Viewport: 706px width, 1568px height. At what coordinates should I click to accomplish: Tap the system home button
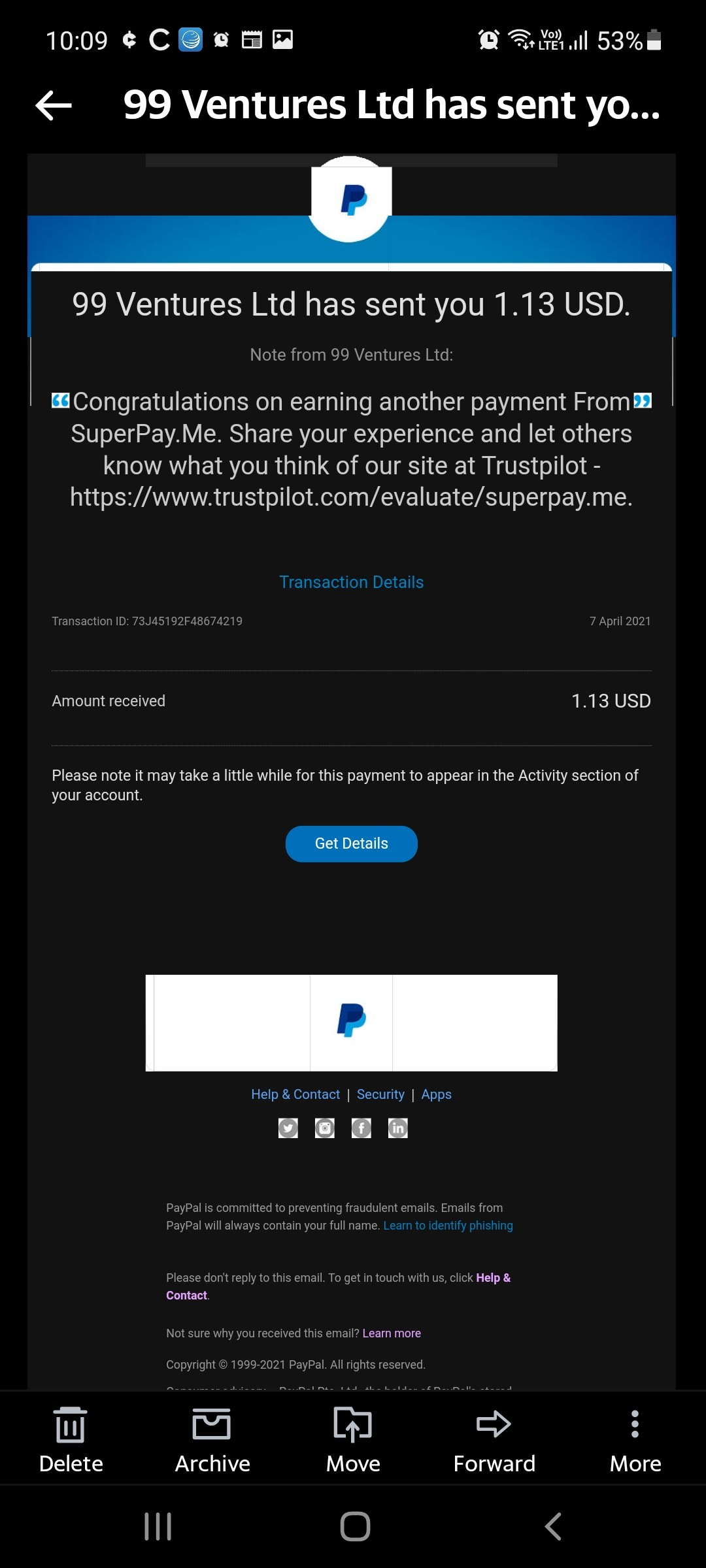(x=355, y=1527)
